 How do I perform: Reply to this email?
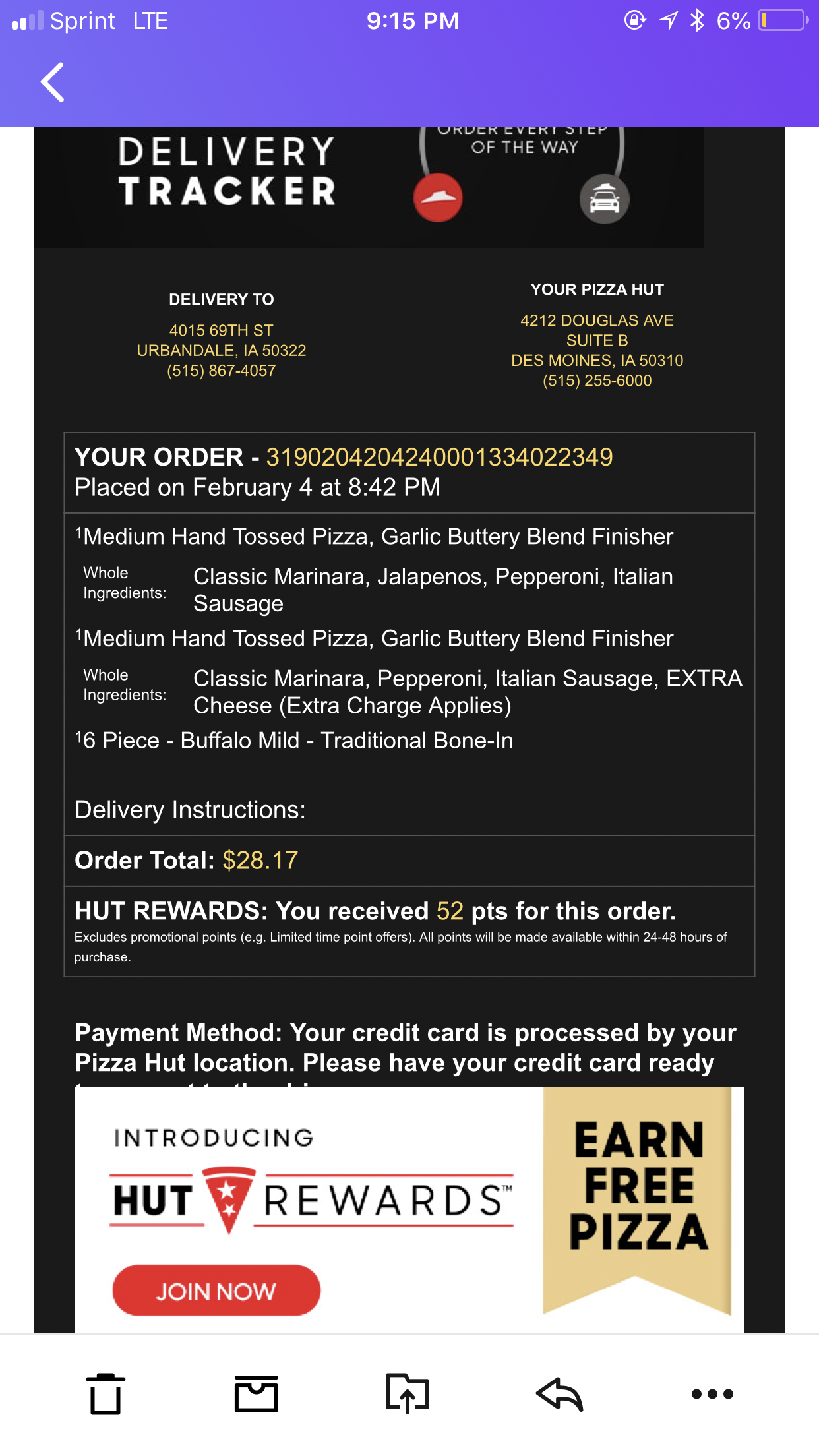(x=560, y=1394)
